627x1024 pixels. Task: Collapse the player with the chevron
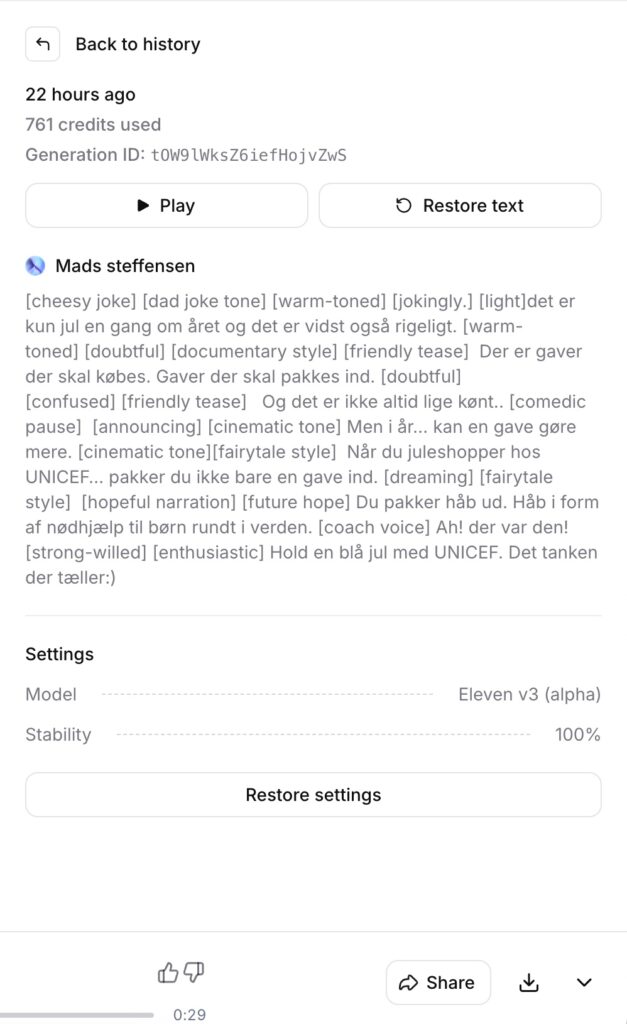(x=585, y=982)
